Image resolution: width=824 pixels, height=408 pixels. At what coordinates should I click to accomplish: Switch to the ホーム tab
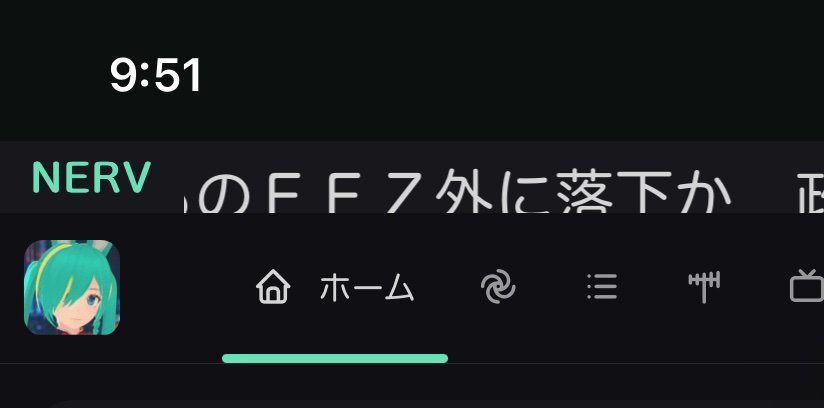(335, 289)
